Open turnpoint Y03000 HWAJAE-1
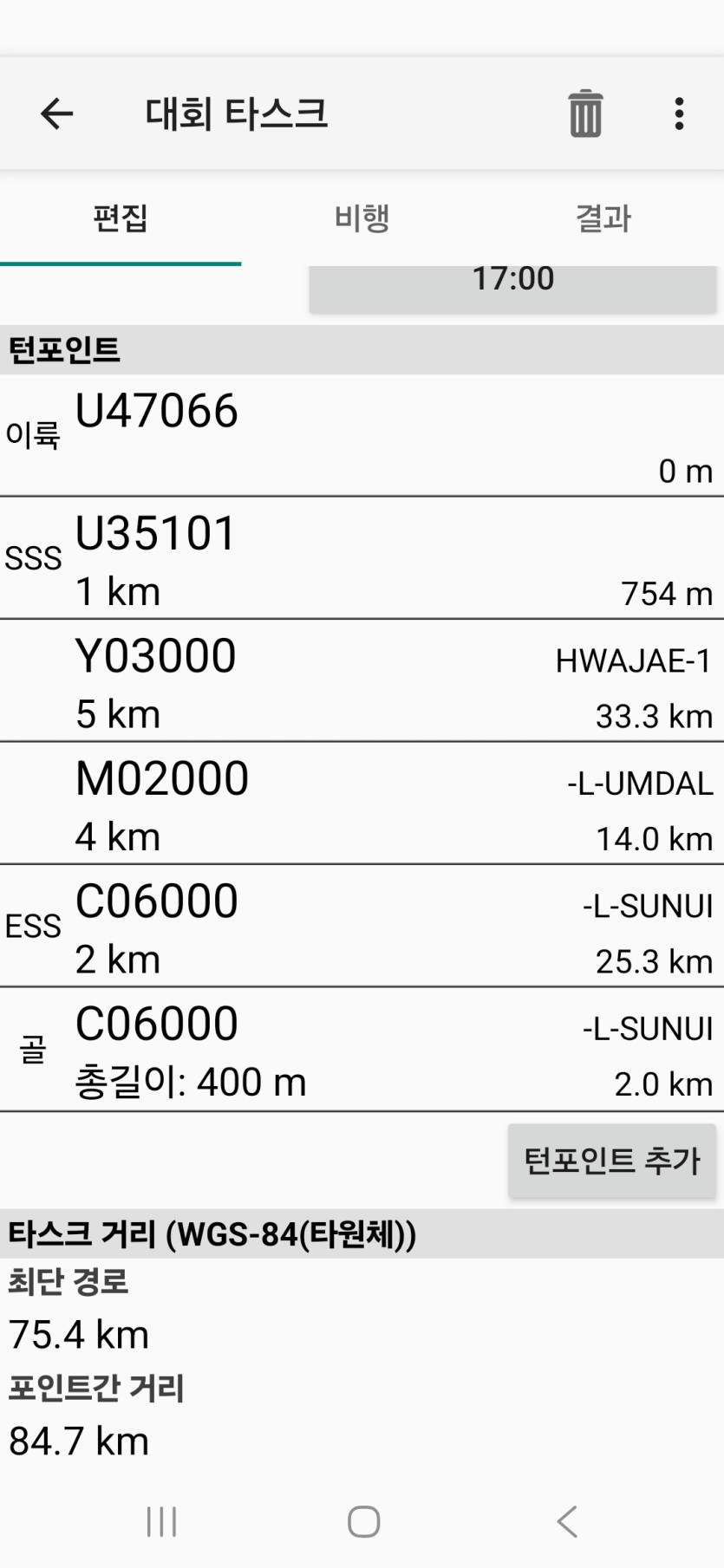This screenshot has width=724, height=1568. [x=362, y=681]
